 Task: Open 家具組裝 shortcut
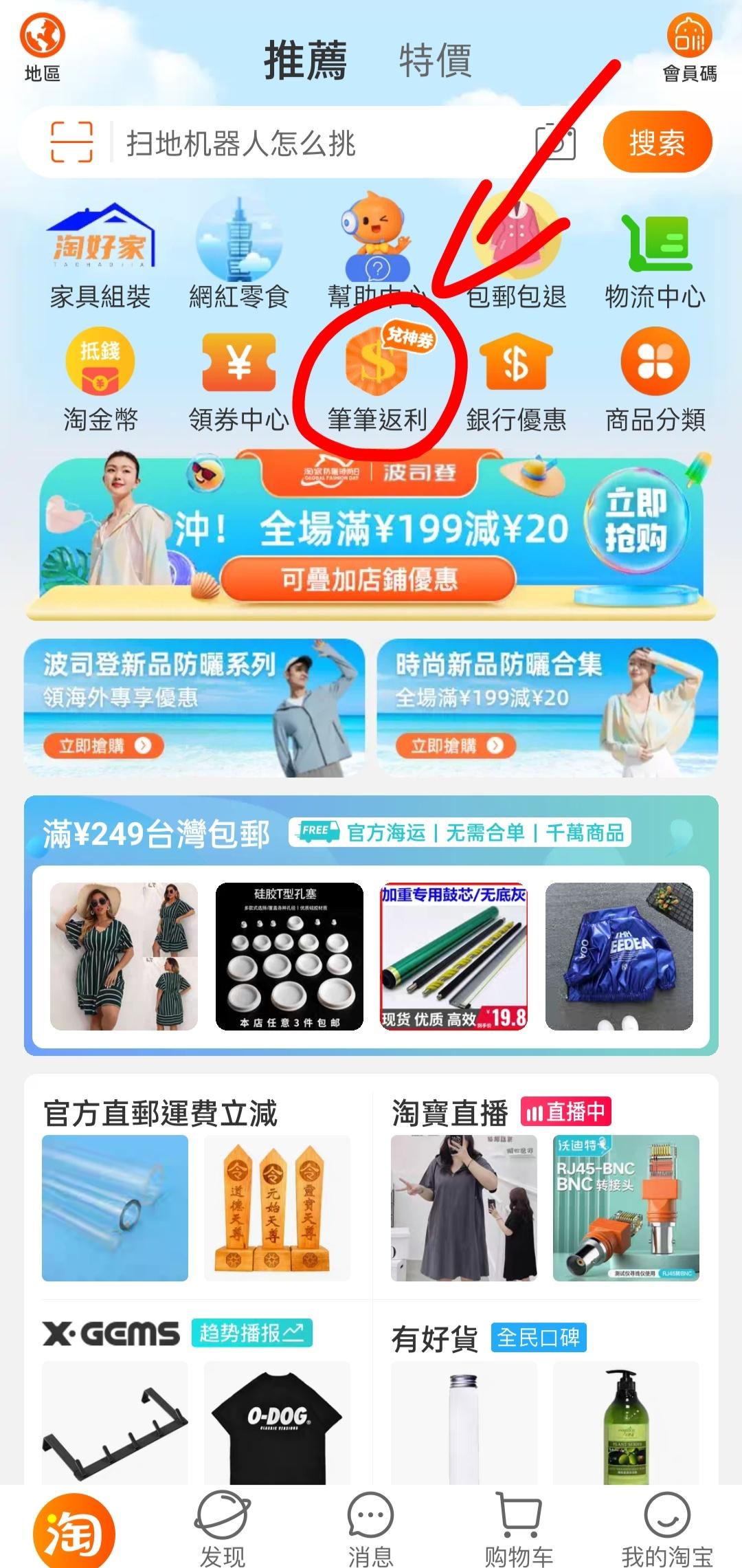(100, 256)
